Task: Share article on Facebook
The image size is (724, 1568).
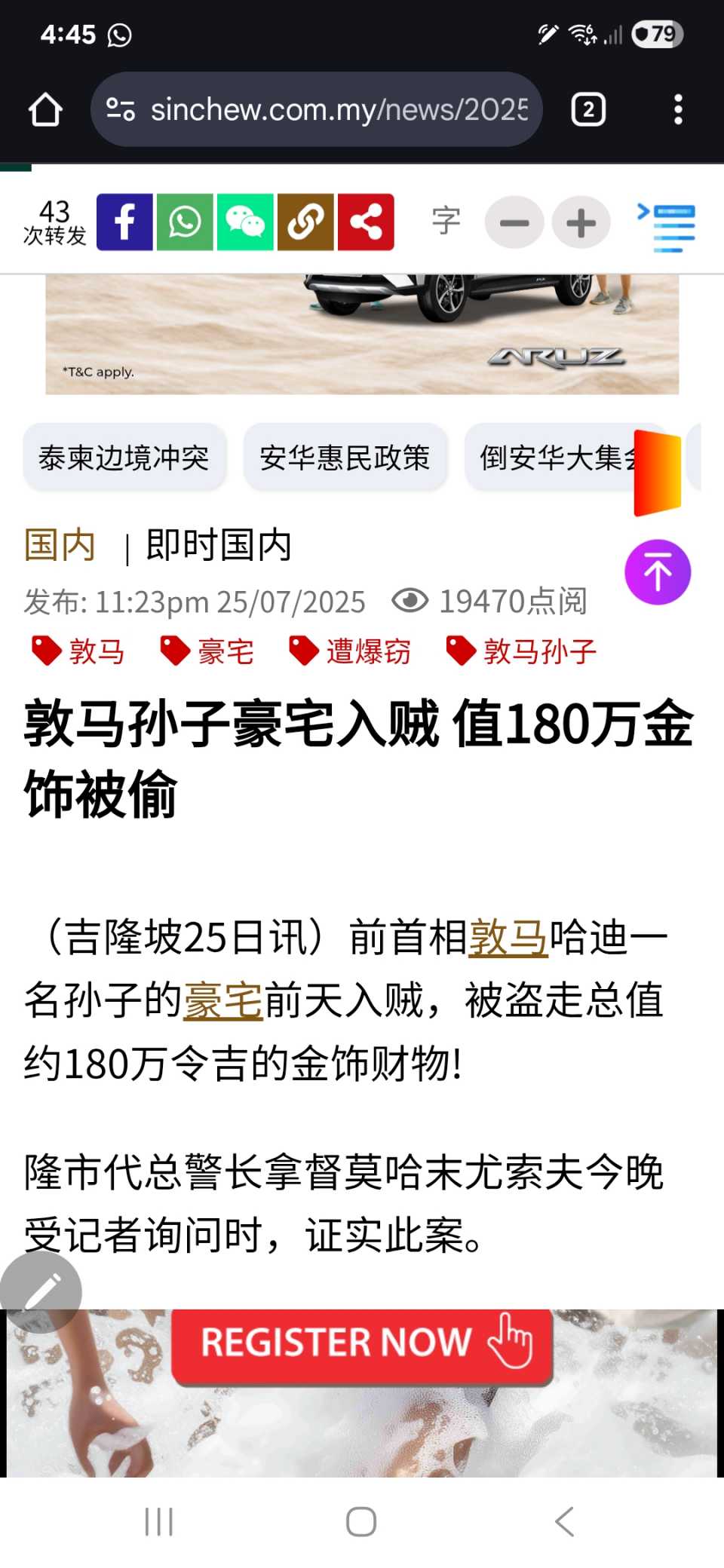Action: (124, 222)
